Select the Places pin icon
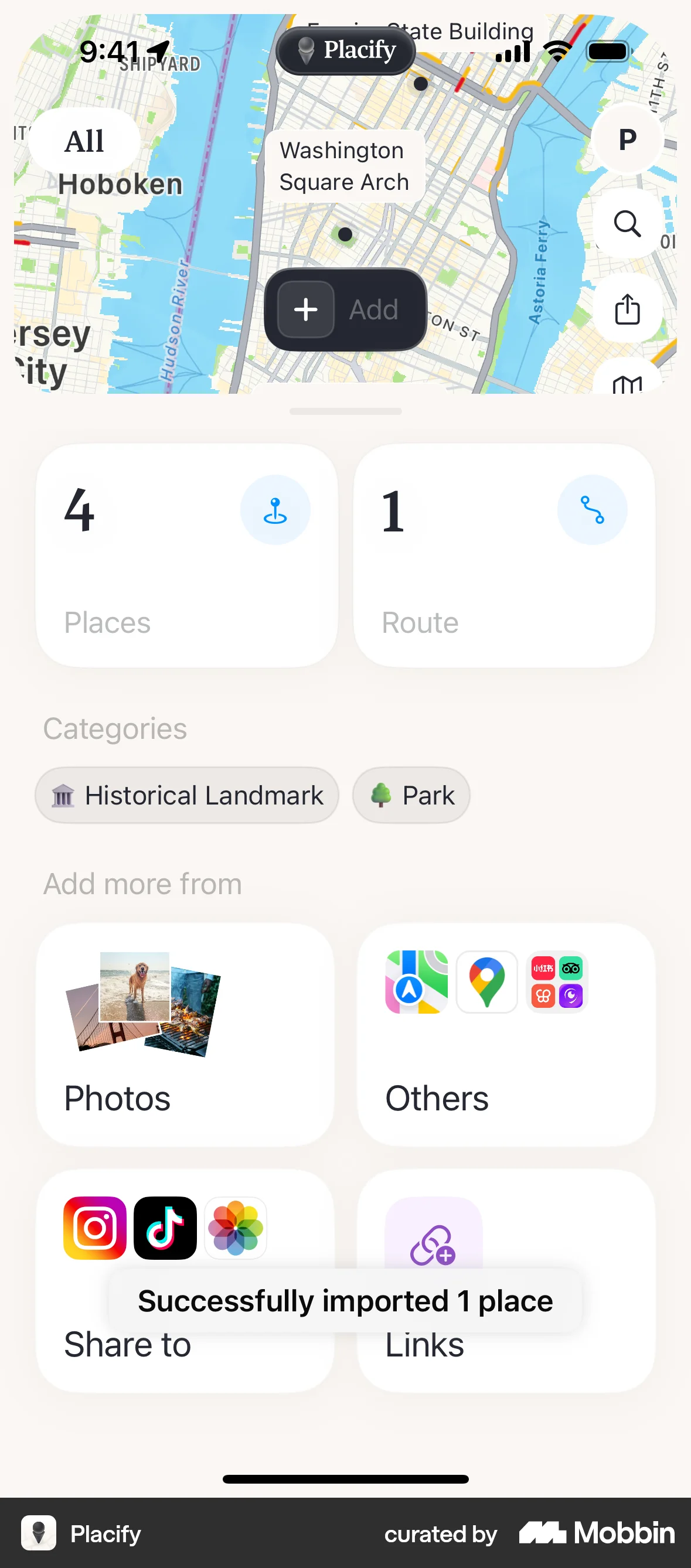 tap(275, 510)
